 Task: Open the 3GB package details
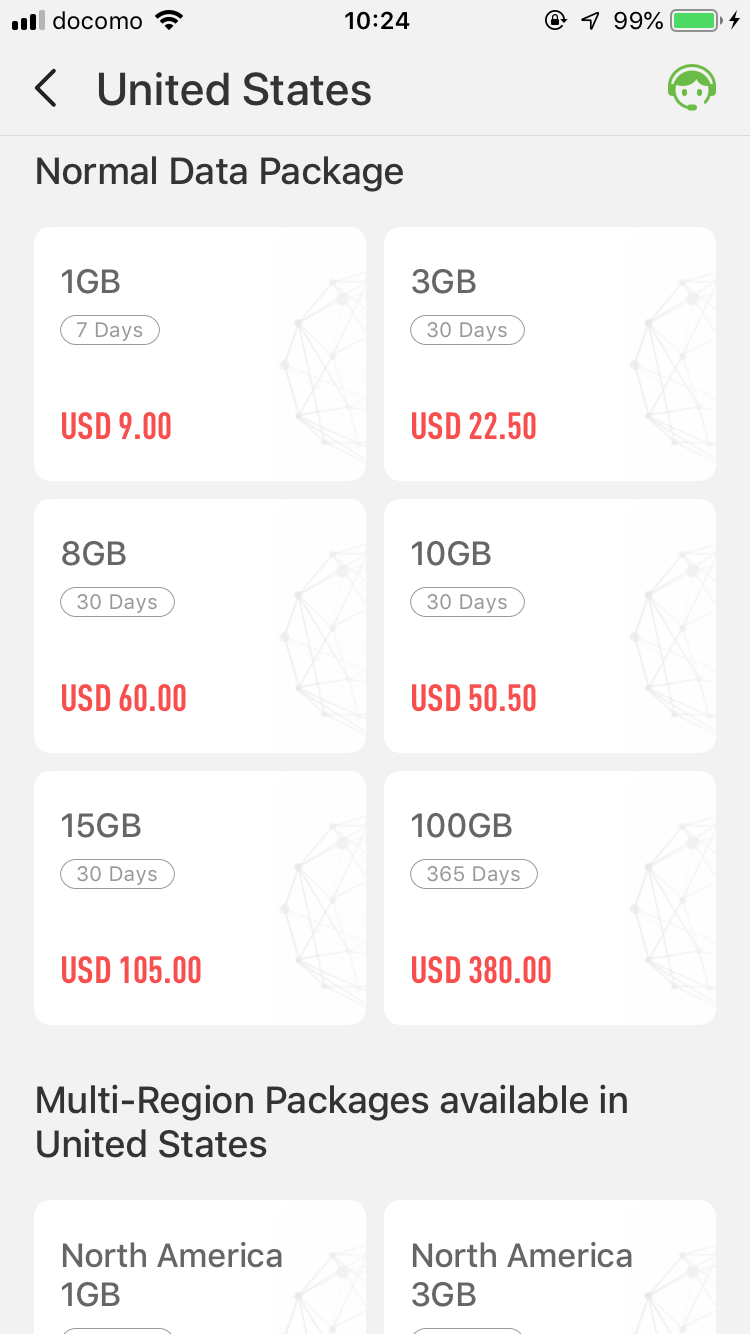tap(550, 354)
